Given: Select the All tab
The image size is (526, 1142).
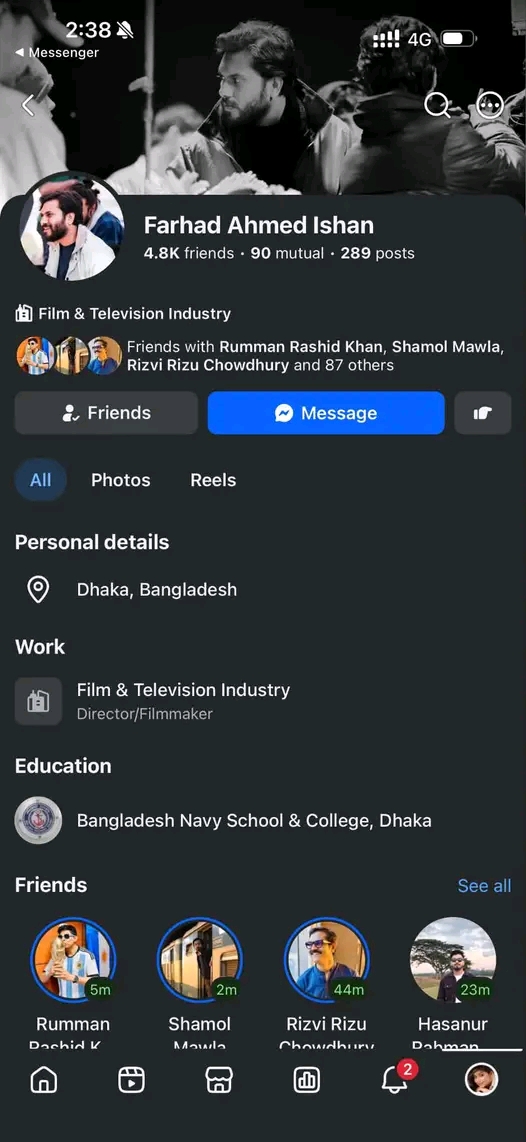Looking at the screenshot, I should click(41, 480).
